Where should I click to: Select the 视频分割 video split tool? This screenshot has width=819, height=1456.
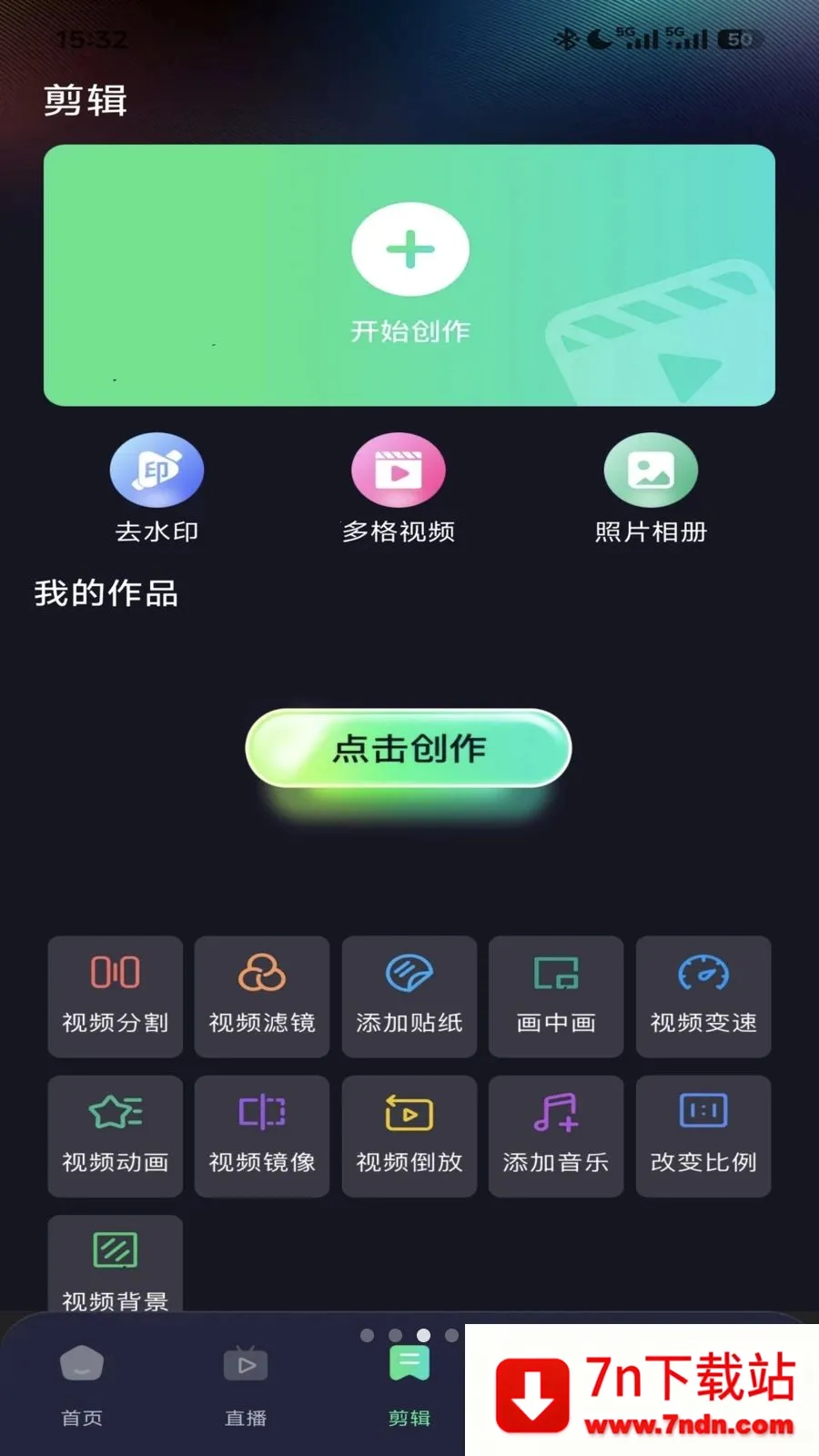click(115, 997)
